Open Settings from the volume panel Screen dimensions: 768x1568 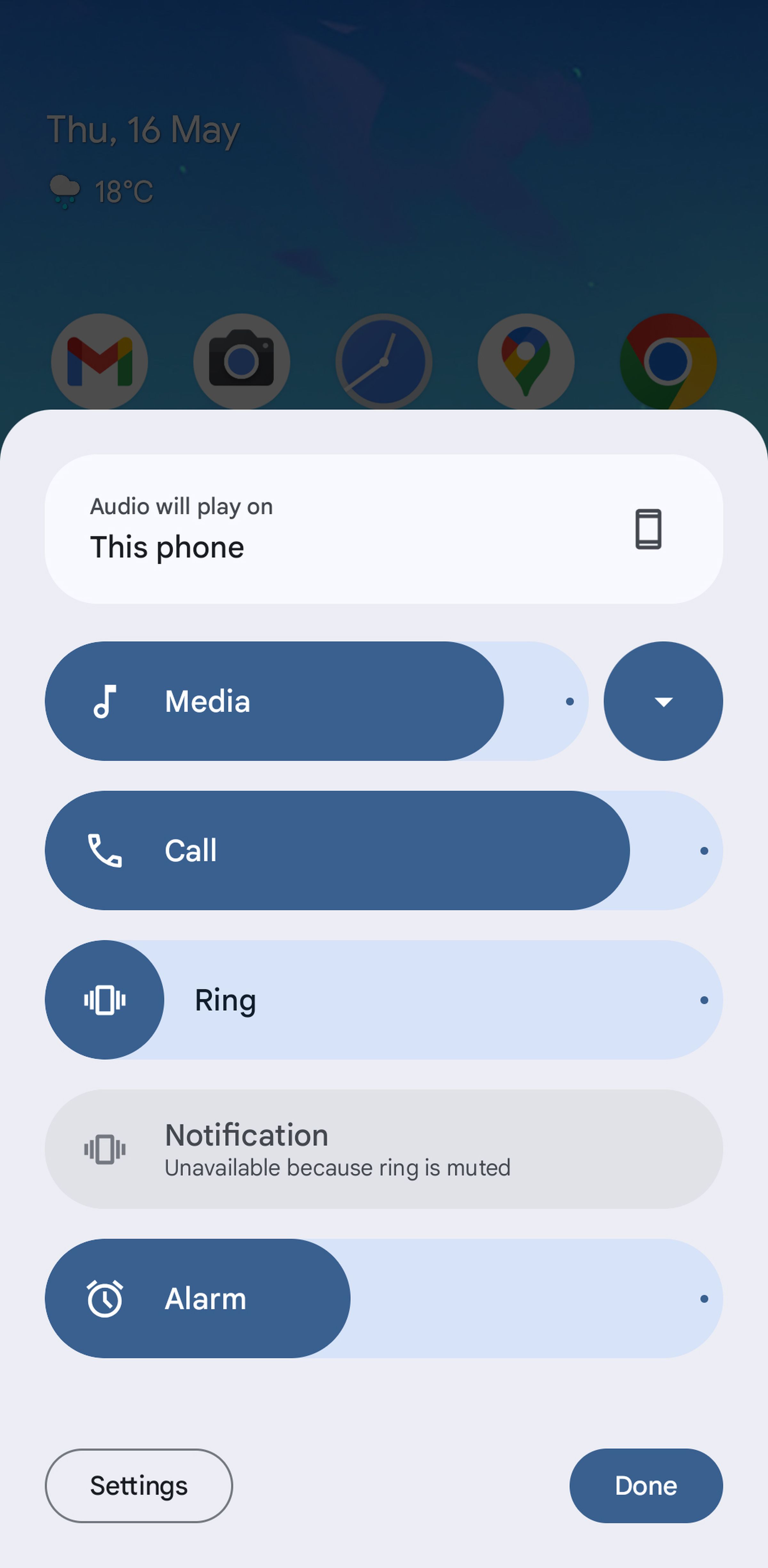click(x=138, y=1486)
